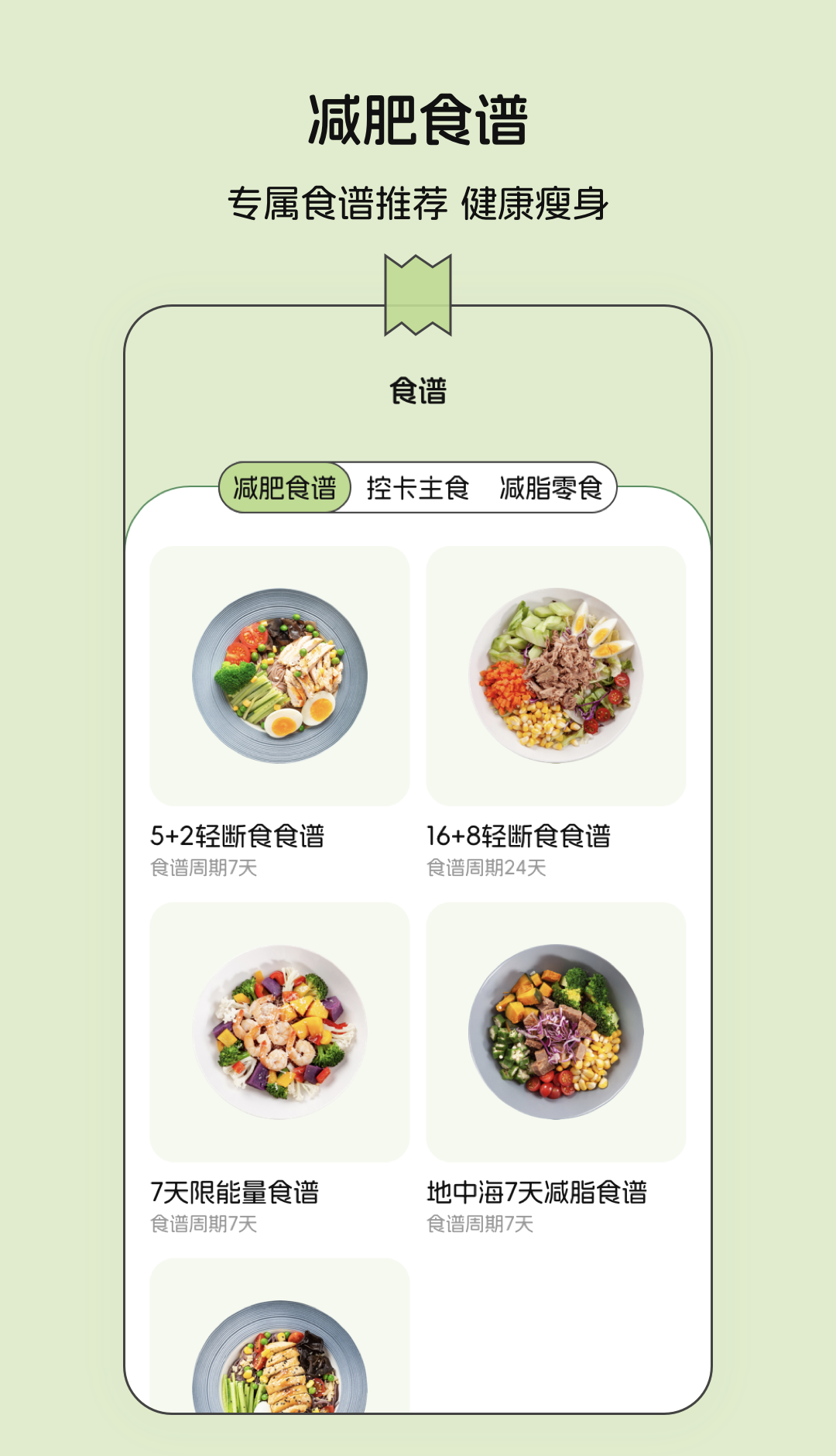Open the 16+8轻断食食谱 recipe card
This screenshot has width=836, height=1456.
click(520, 836)
